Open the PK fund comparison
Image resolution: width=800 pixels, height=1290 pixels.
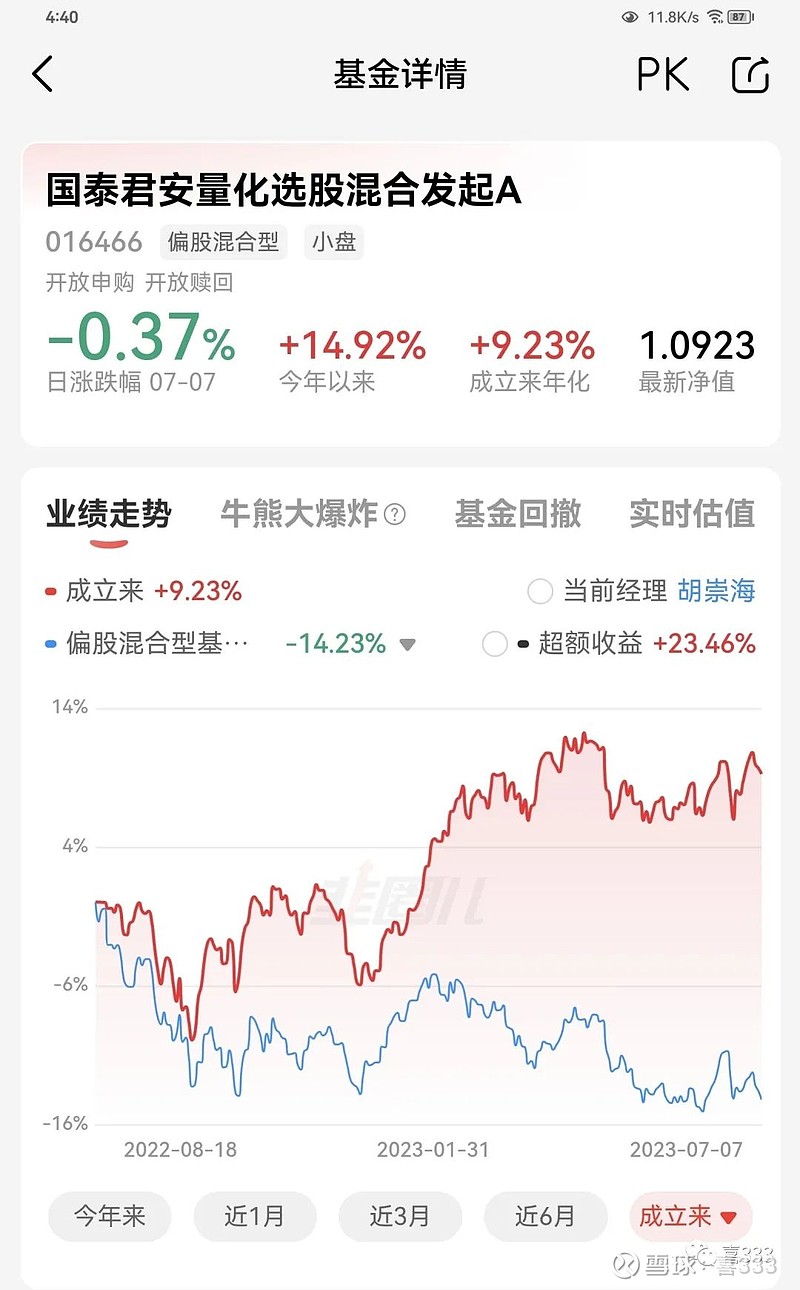663,75
